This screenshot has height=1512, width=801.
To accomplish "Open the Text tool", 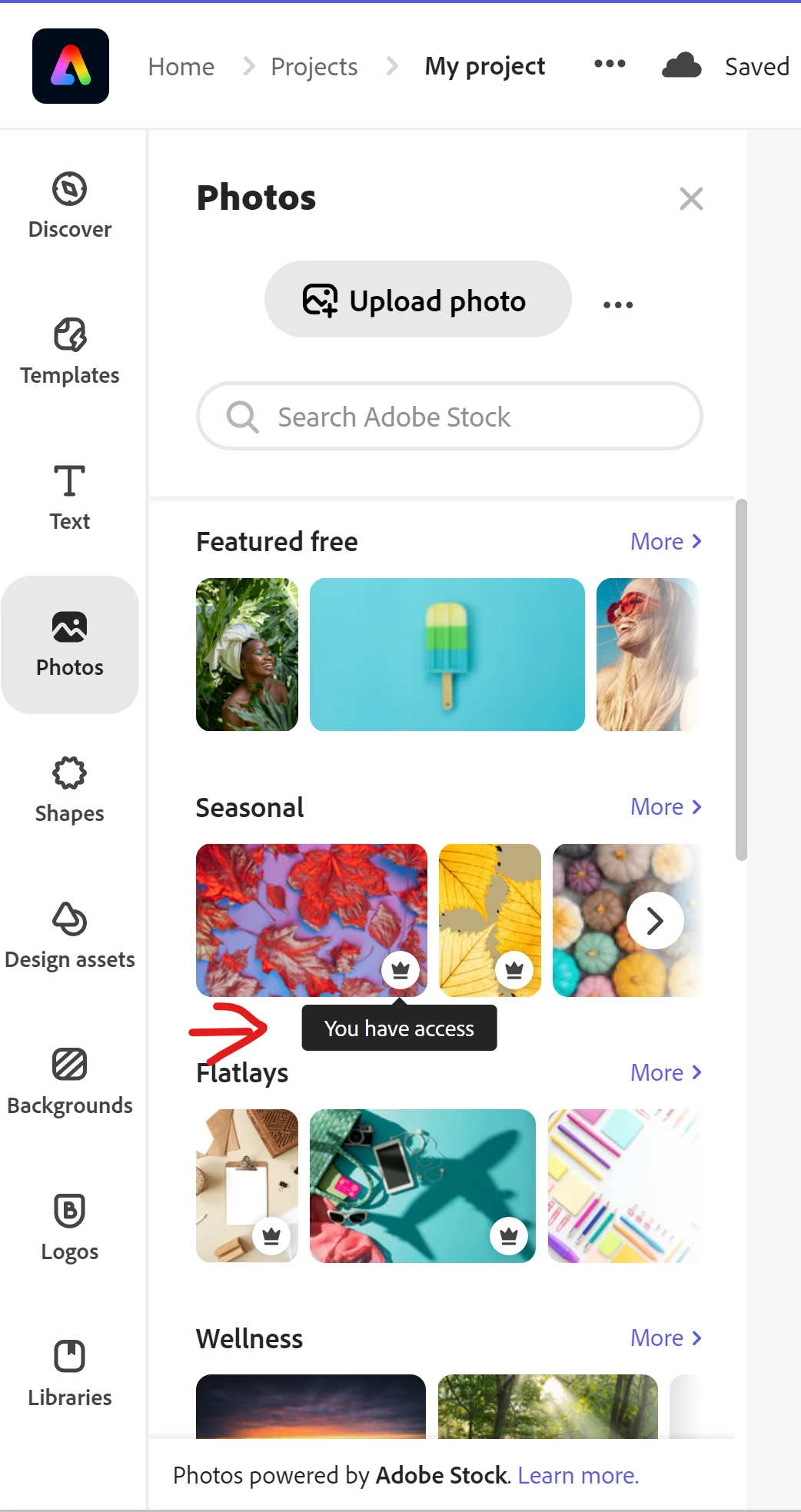I will pos(70,498).
